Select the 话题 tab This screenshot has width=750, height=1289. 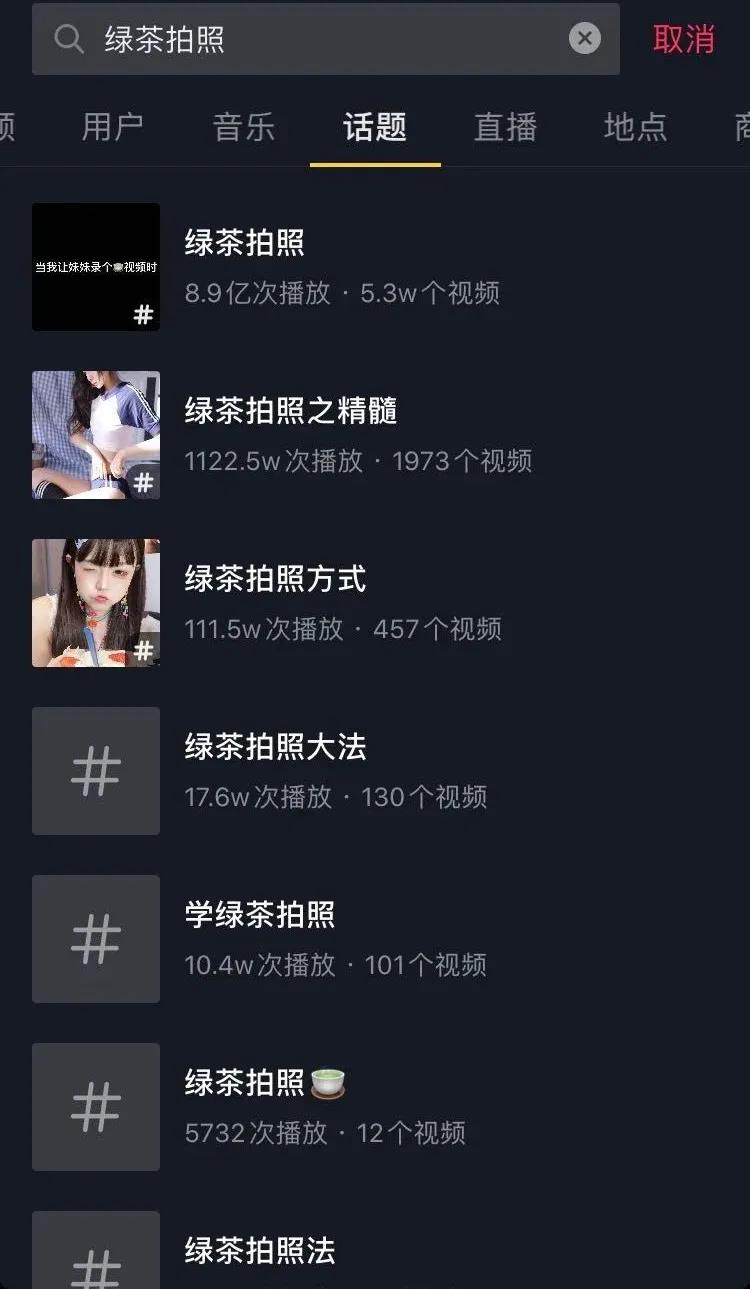click(375, 127)
